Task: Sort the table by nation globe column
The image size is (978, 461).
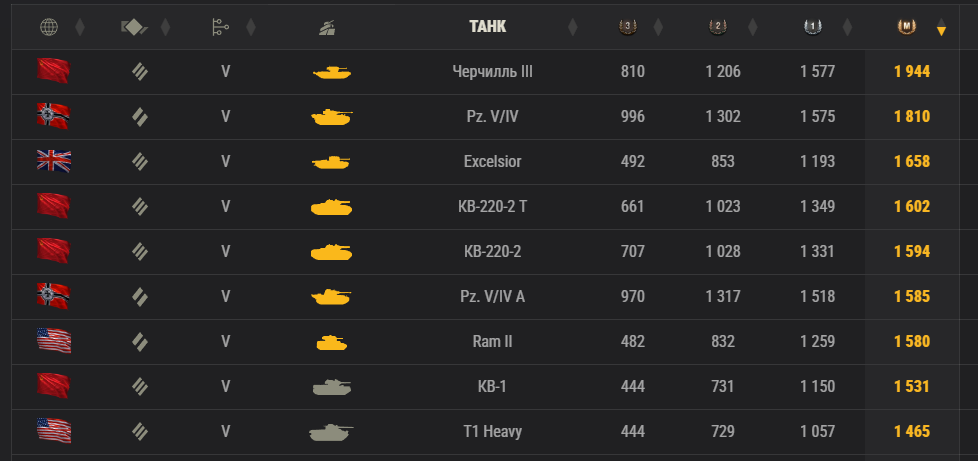Action: (62, 27)
